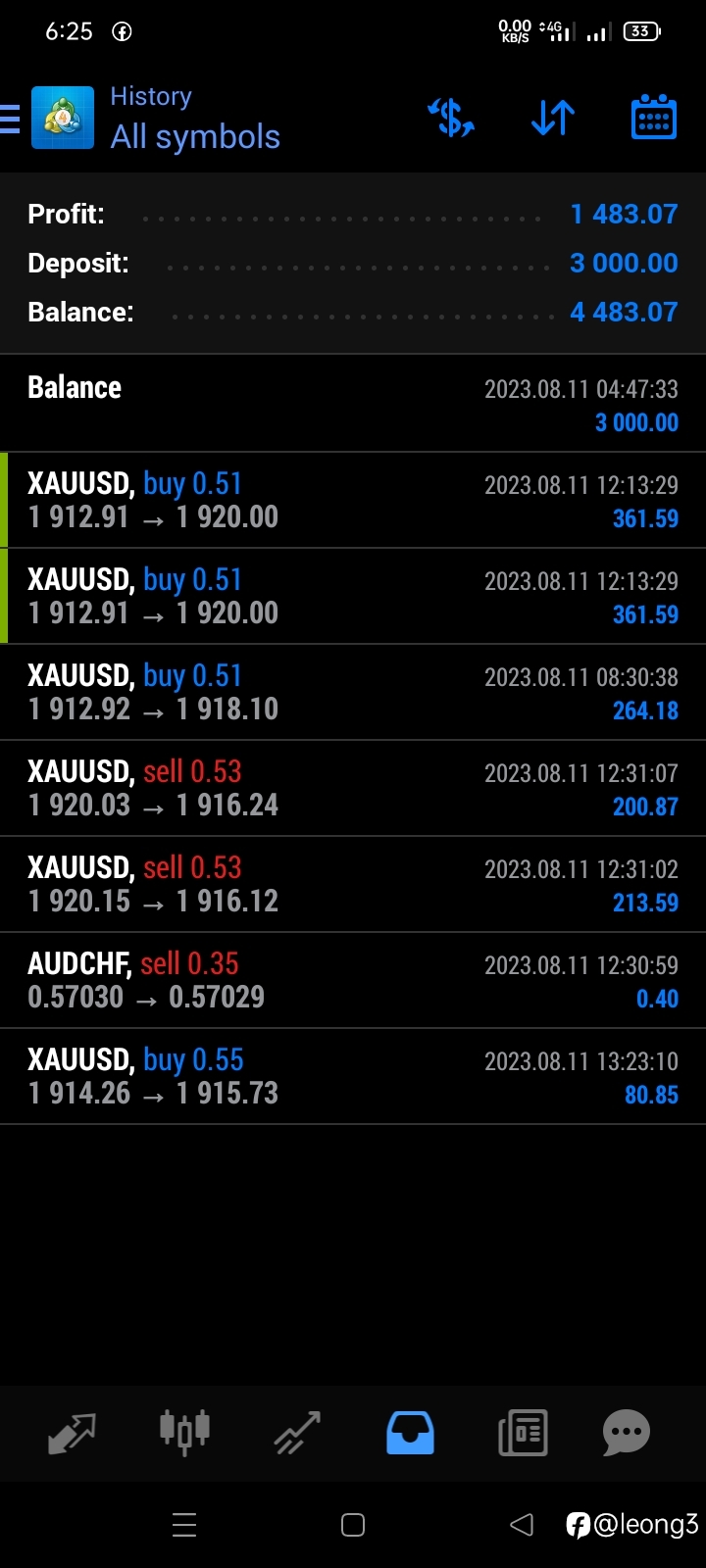Open the symbol filter dollar icon
The height and width of the screenshot is (1568, 706).
point(451,119)
